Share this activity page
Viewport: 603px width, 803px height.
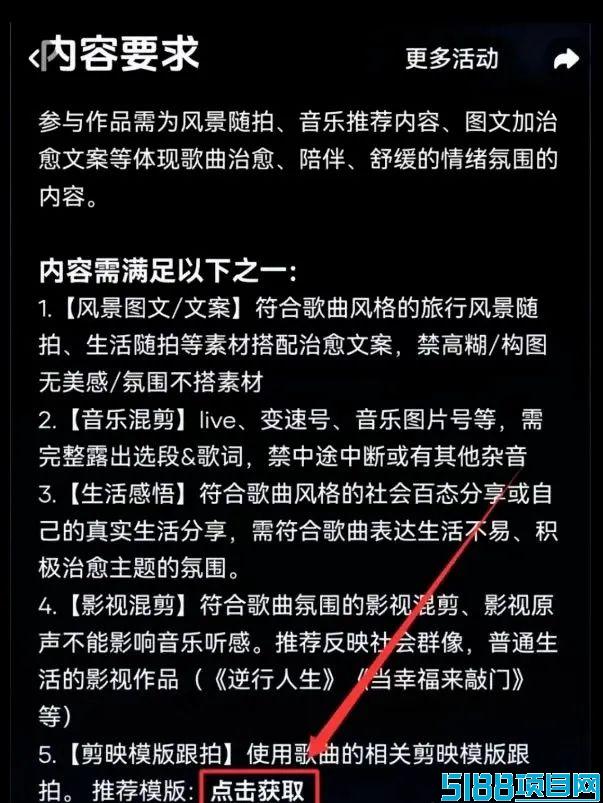567,59
